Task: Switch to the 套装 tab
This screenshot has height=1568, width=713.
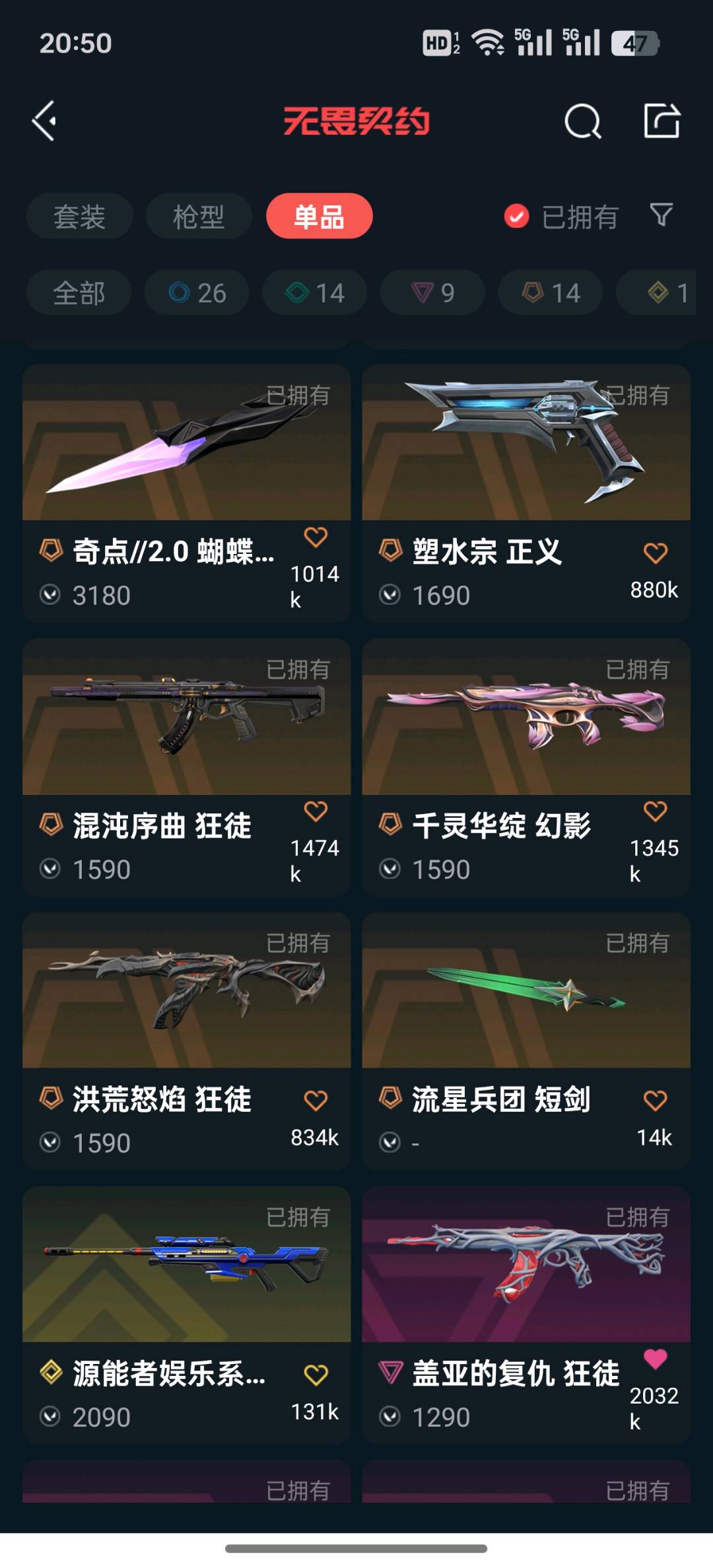Action: [79, 217]
